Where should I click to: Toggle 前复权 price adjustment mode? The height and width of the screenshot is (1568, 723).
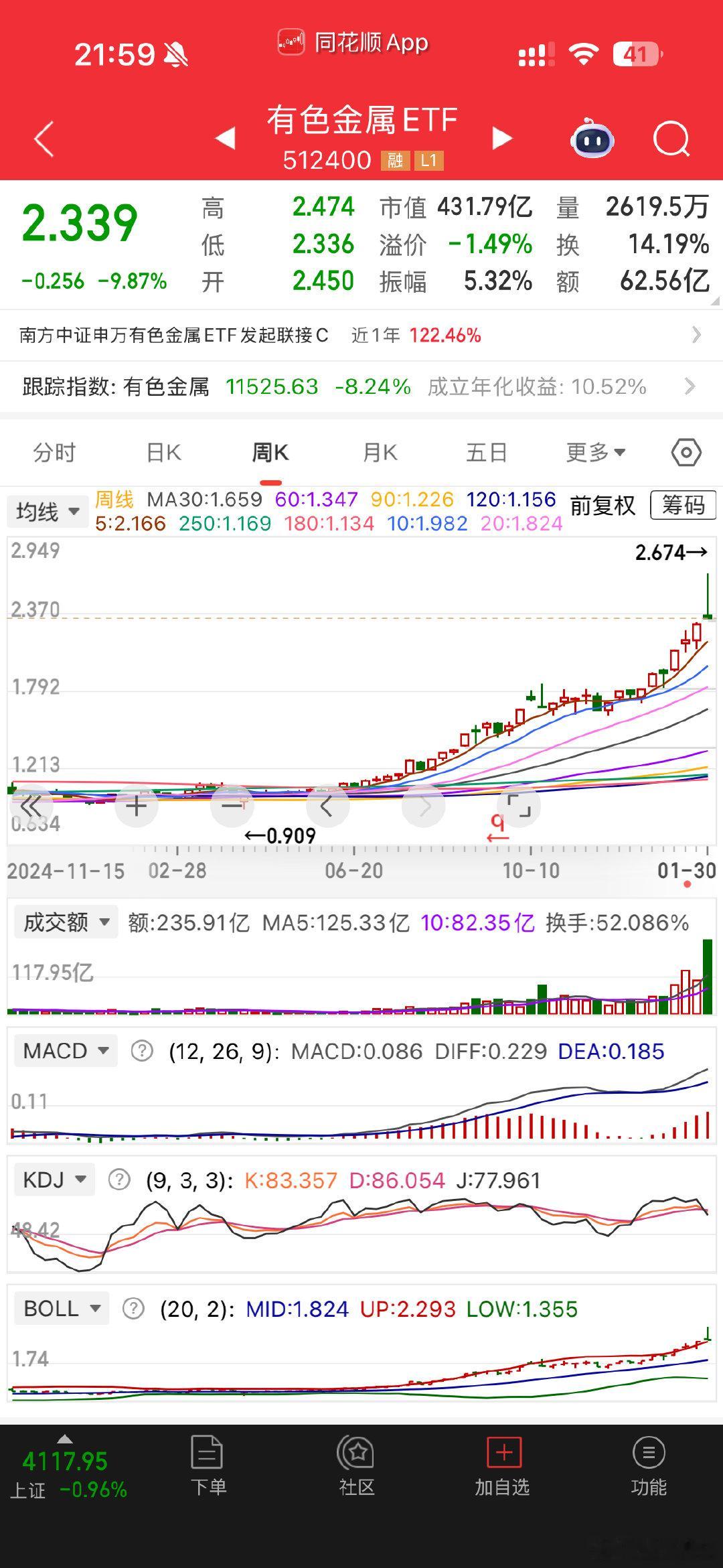click(600, 507)
